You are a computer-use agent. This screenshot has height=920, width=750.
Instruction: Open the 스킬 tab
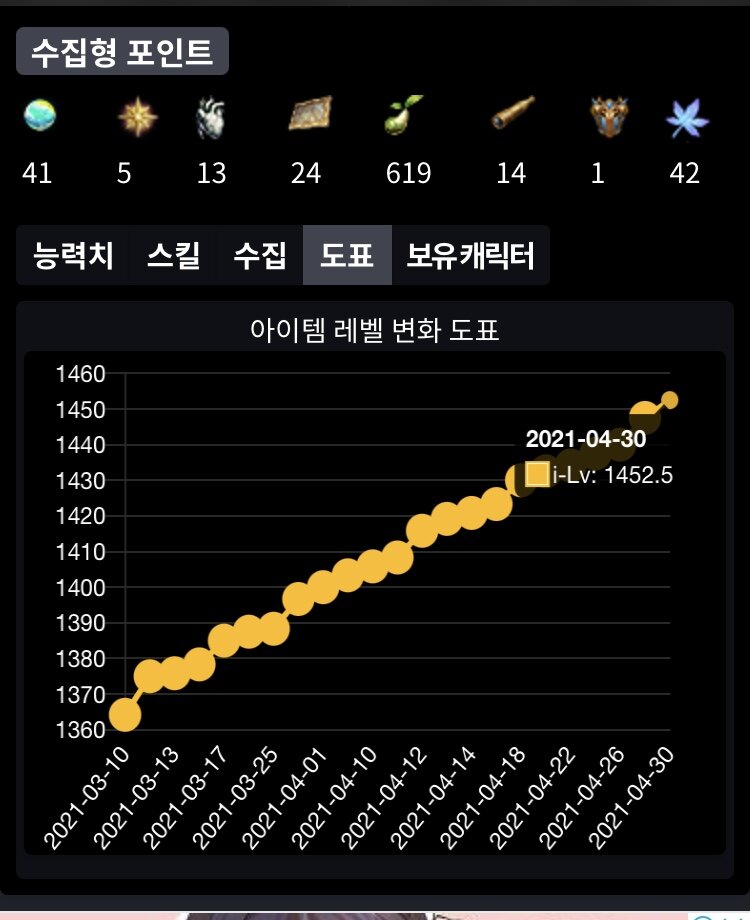173,256
